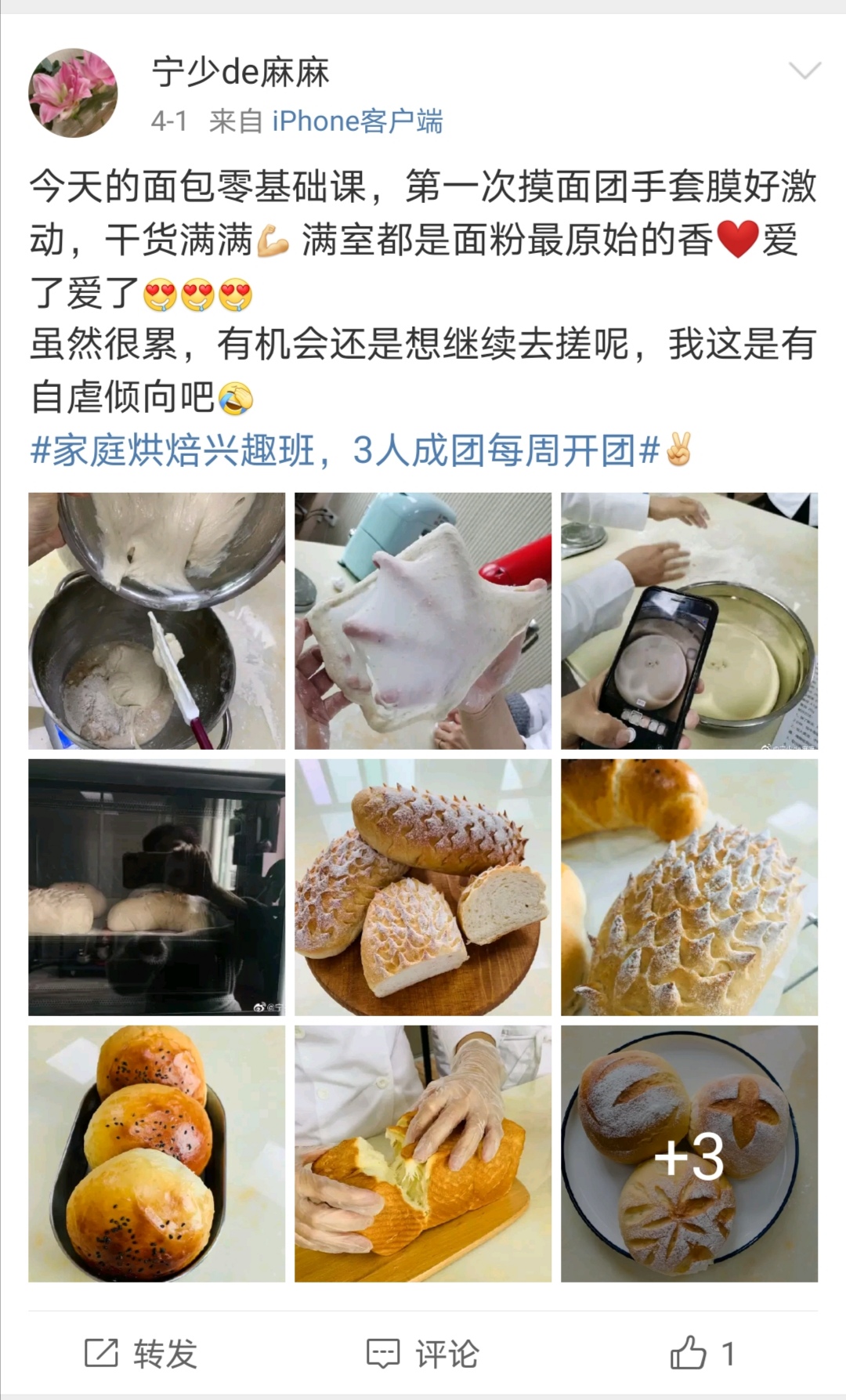View the sesame buns in tin photo
Screen dimensions: 846x1400
(157, 1153)
